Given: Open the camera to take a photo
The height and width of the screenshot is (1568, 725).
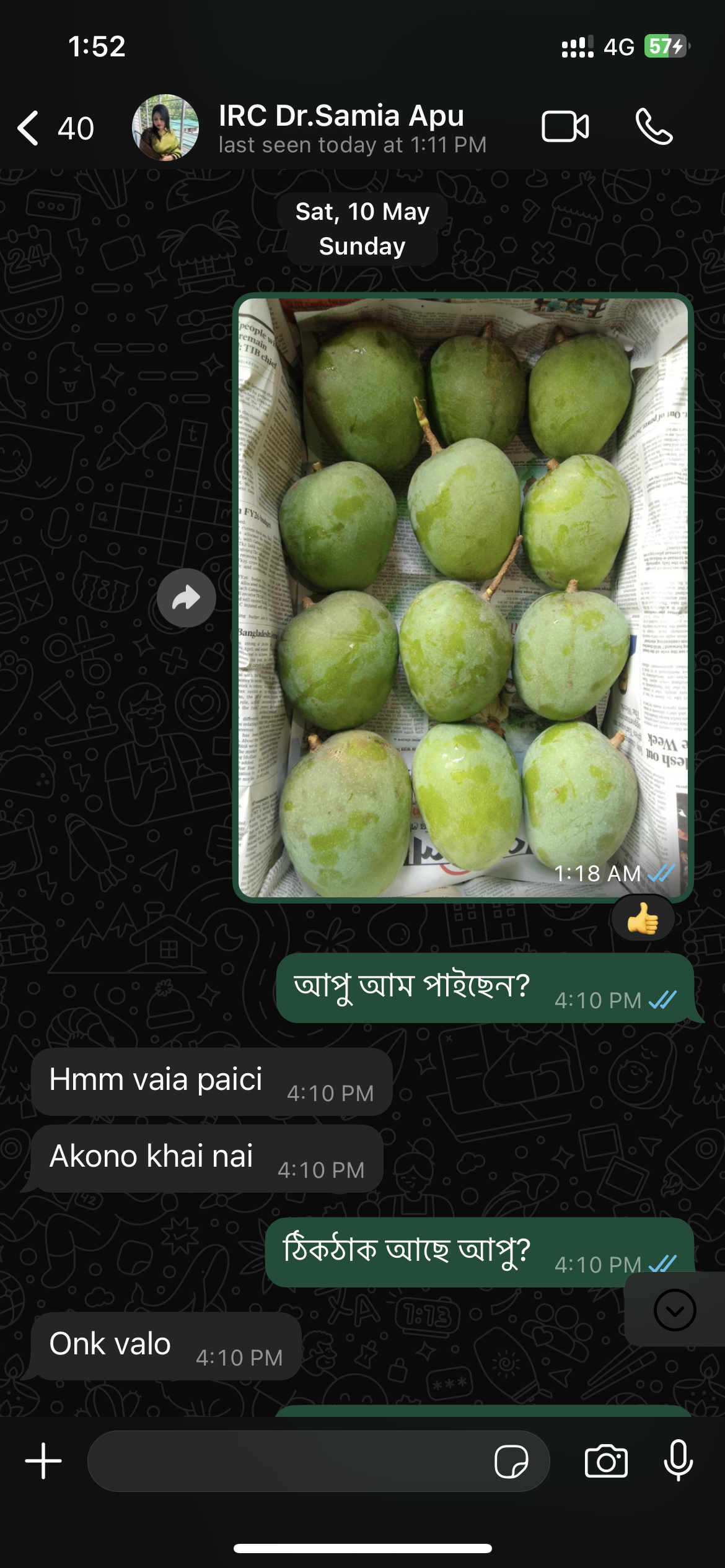Looking at the screenshot, I should (605, 1461).
